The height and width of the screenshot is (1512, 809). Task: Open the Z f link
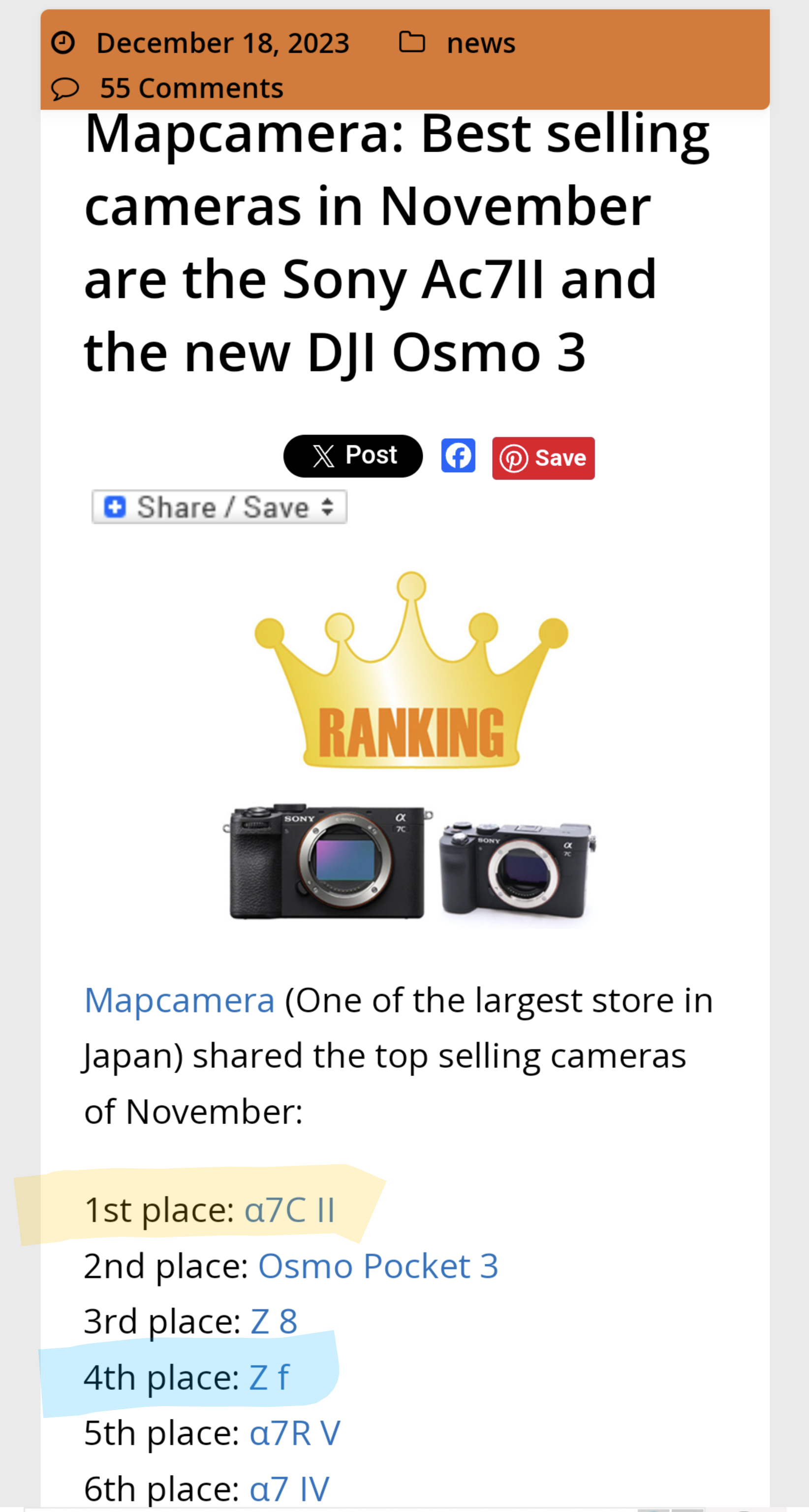[x=269, y=1377]
